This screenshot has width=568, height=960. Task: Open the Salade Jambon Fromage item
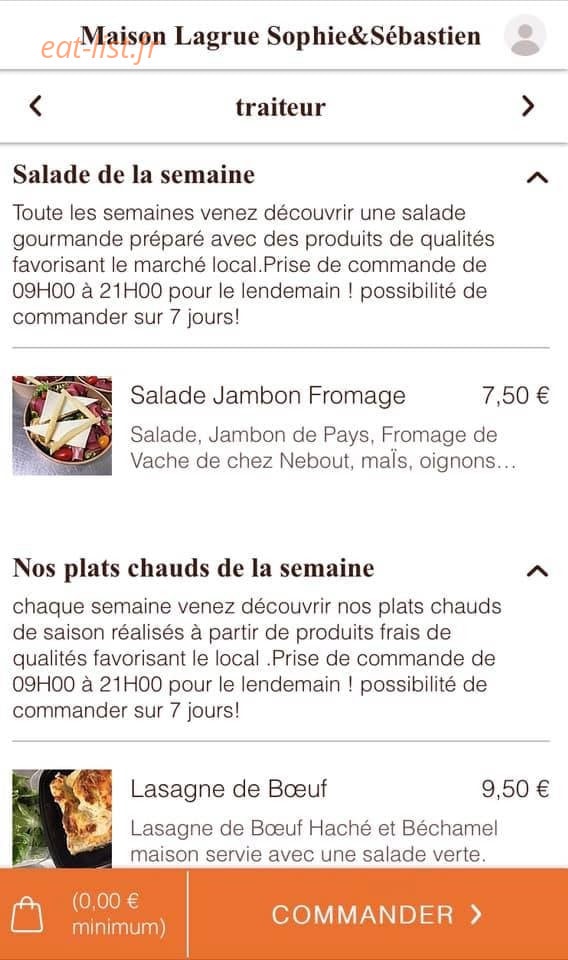point(281,426)
